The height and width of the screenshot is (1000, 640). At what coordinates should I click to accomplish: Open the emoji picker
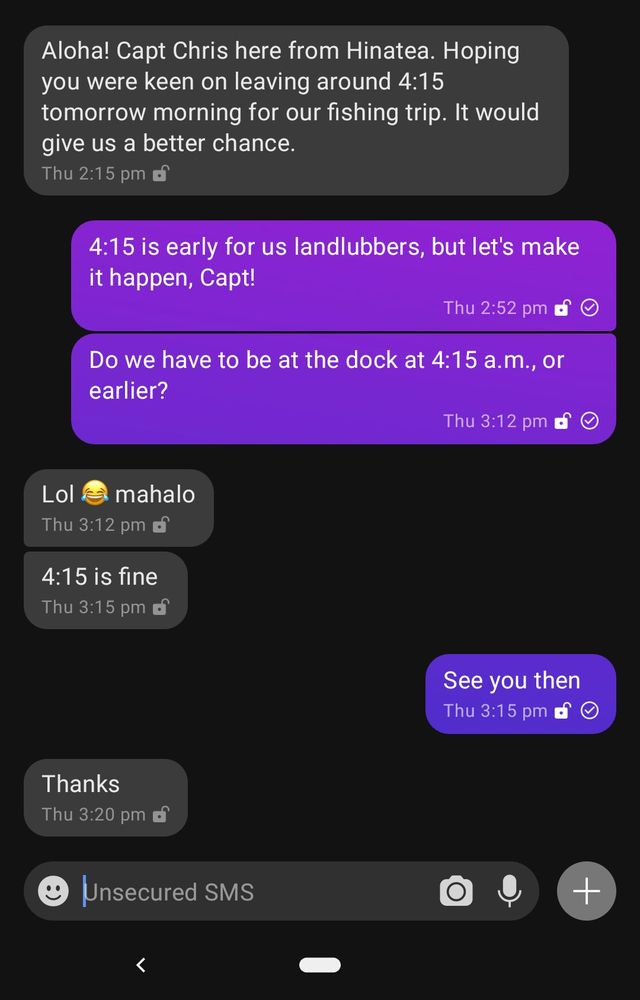coord(53,891)
